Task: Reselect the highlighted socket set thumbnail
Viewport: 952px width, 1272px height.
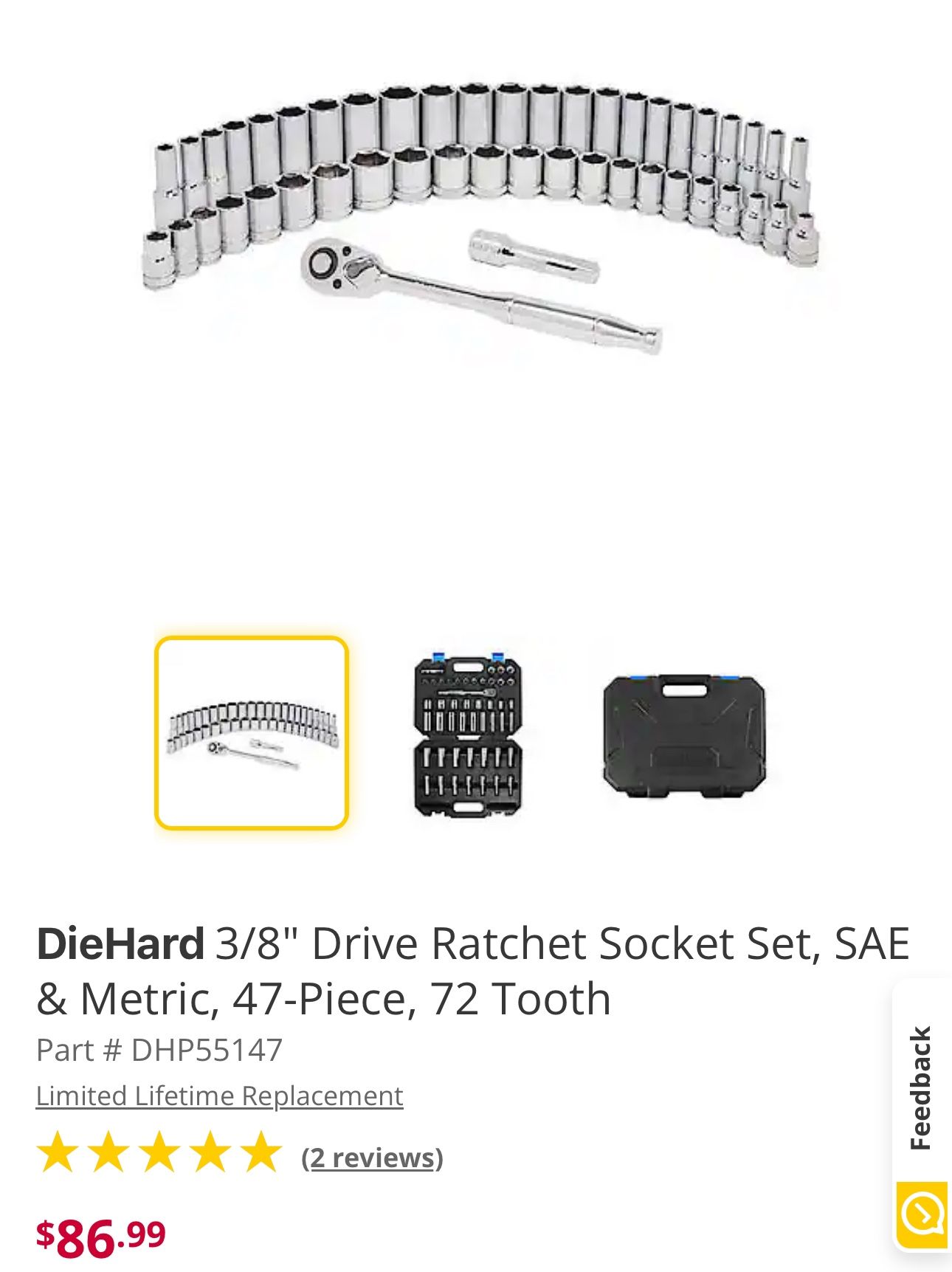Action: [251, 732]
